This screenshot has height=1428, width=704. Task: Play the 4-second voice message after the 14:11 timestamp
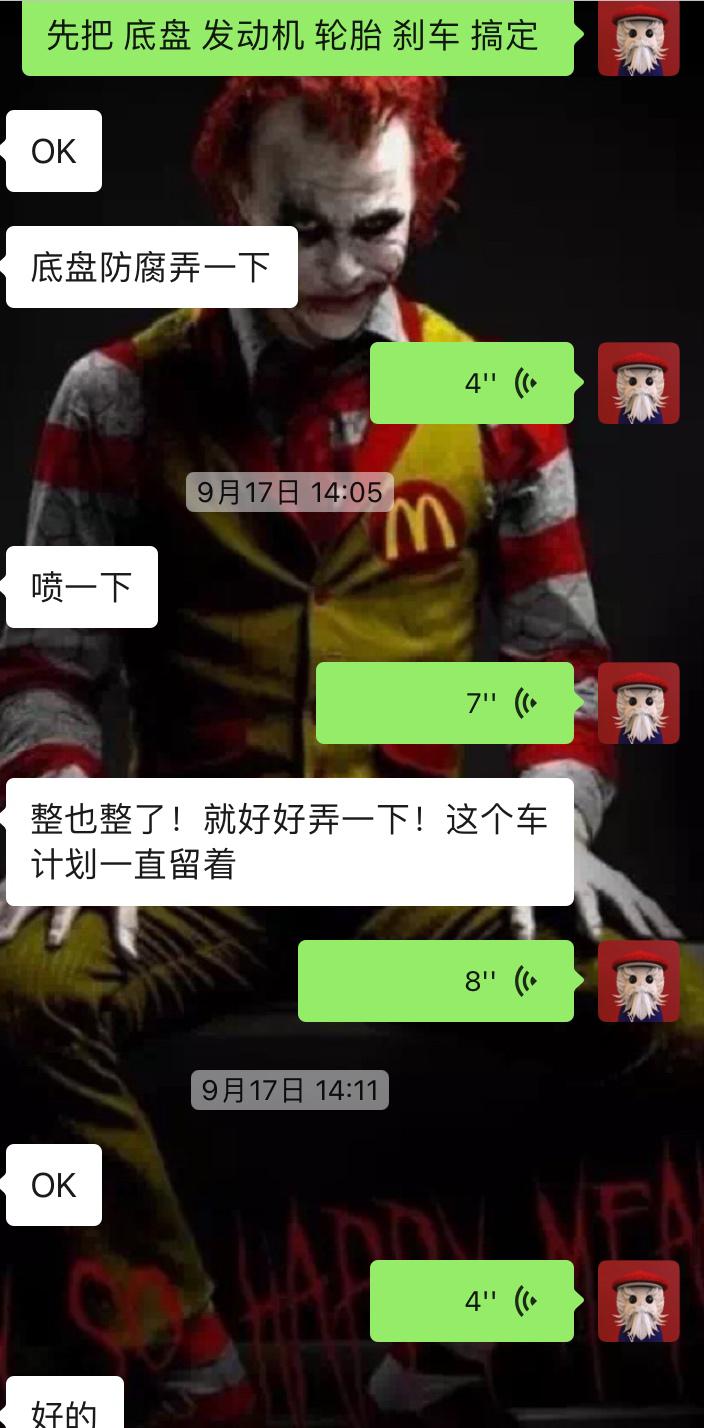473,1301
